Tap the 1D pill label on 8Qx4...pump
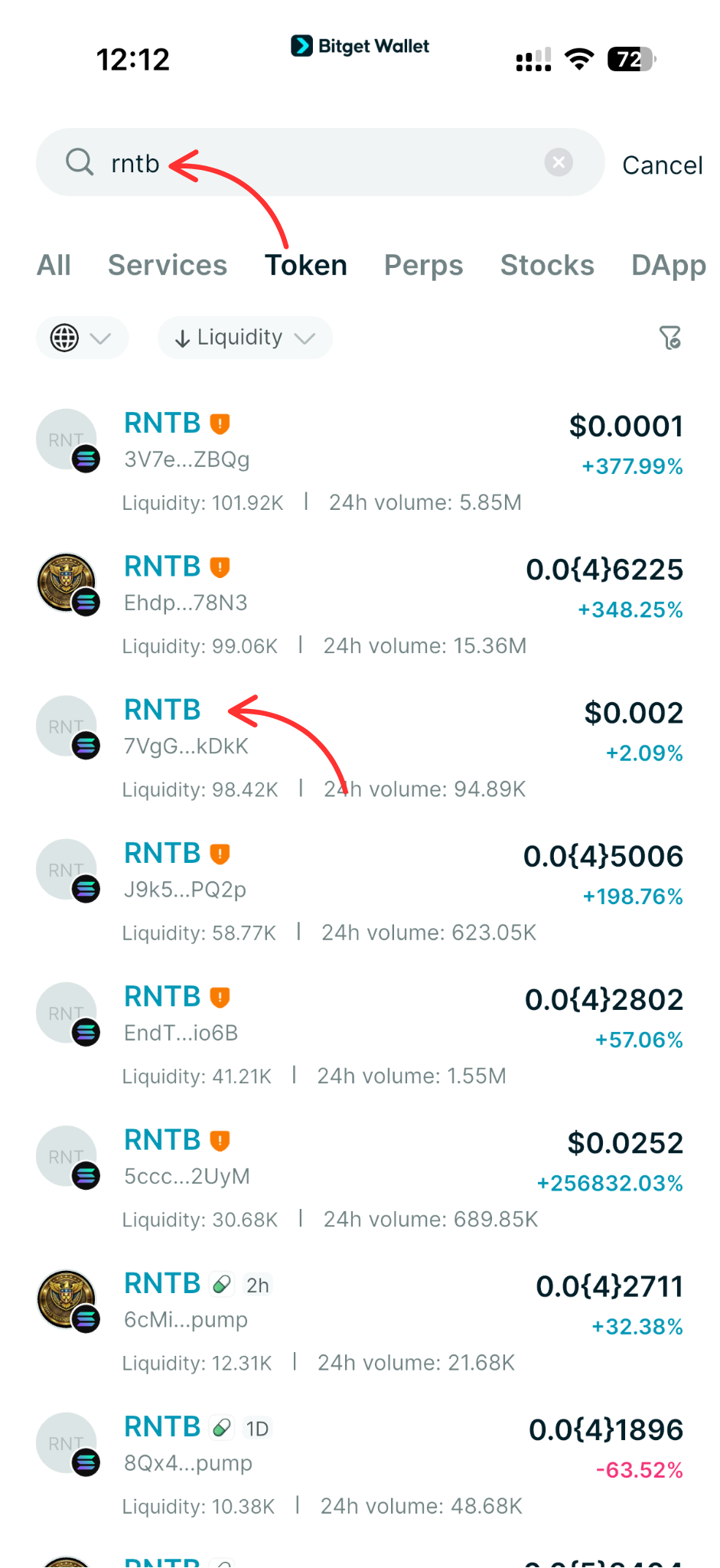The height and width of the screenshot is (1568, 720). click(x=257, y=1427)
